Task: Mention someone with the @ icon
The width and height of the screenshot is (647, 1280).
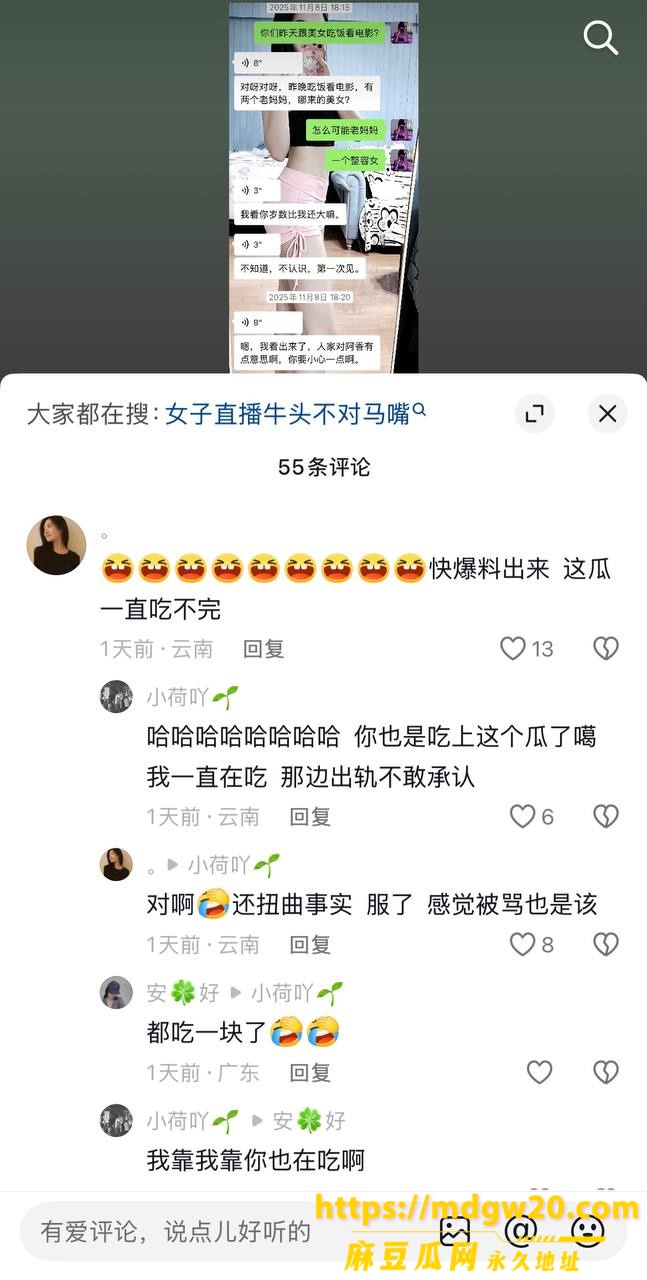Action: (x=521, y=1231)
